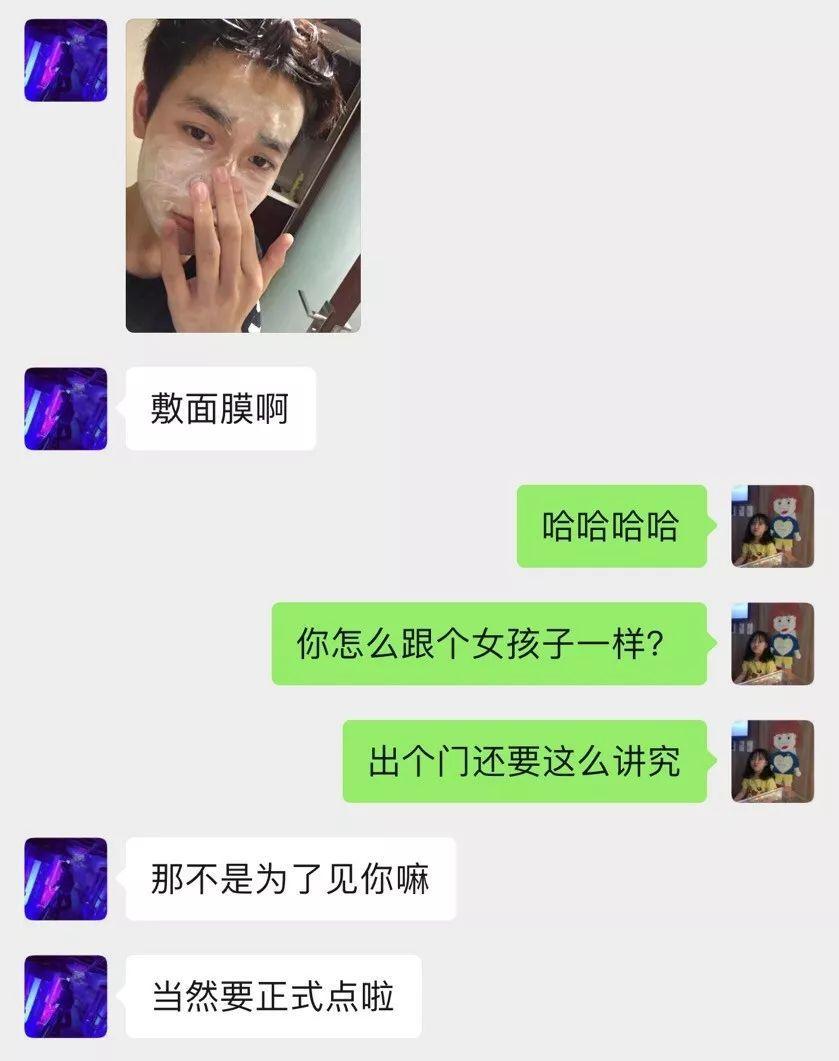This screenshot has height=1061, width=839.
Task: Open the face mask selfie photo message
Action: 243,175
